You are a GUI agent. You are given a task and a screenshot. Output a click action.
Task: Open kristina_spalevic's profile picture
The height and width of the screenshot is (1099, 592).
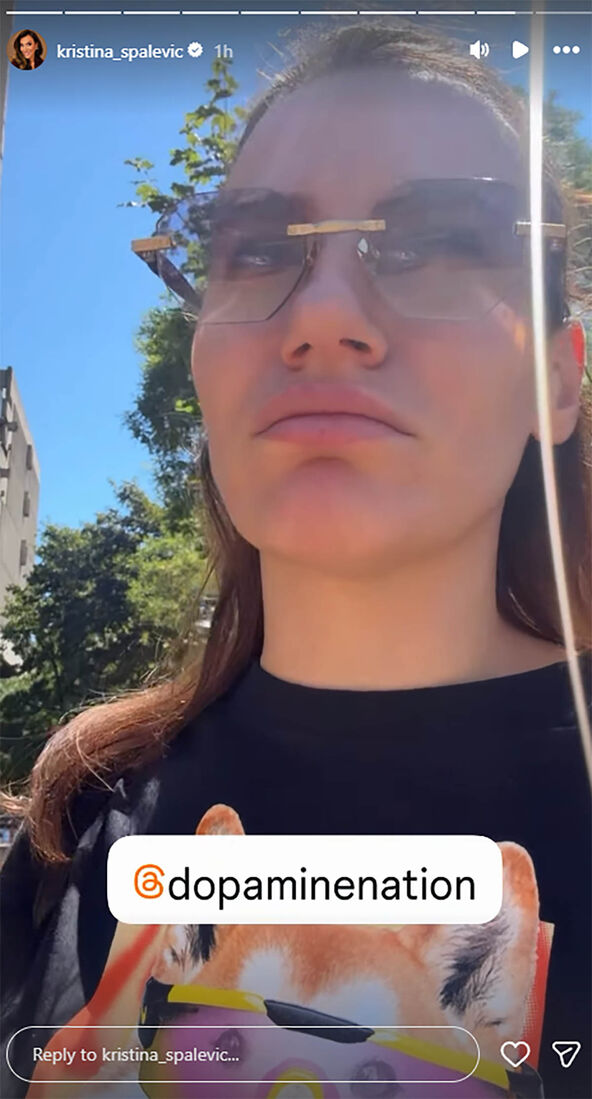tap(27, 50)
